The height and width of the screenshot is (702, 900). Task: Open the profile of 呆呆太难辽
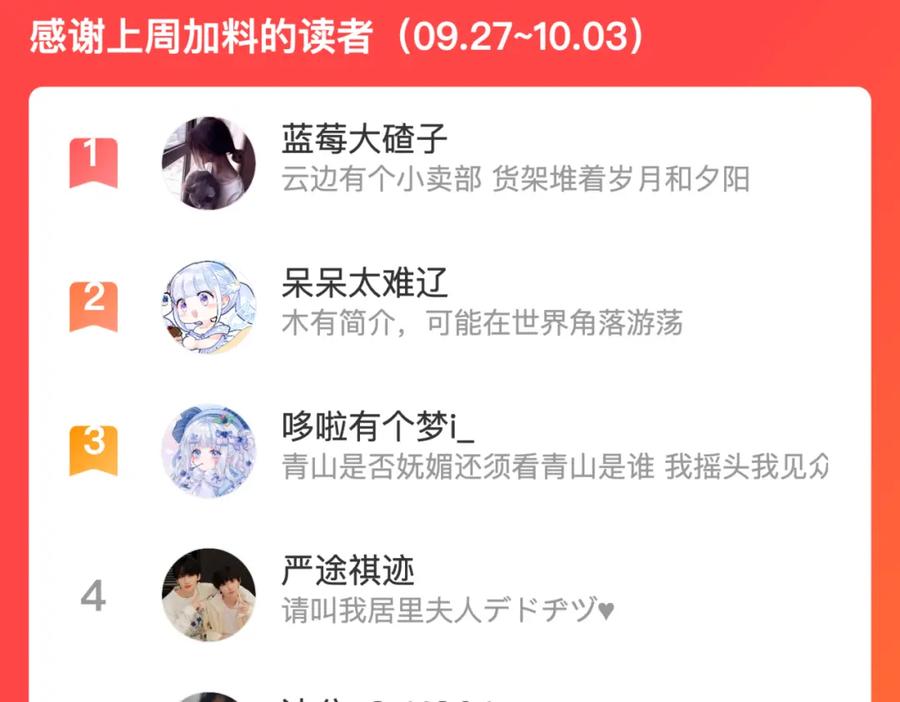click(450, 307)
